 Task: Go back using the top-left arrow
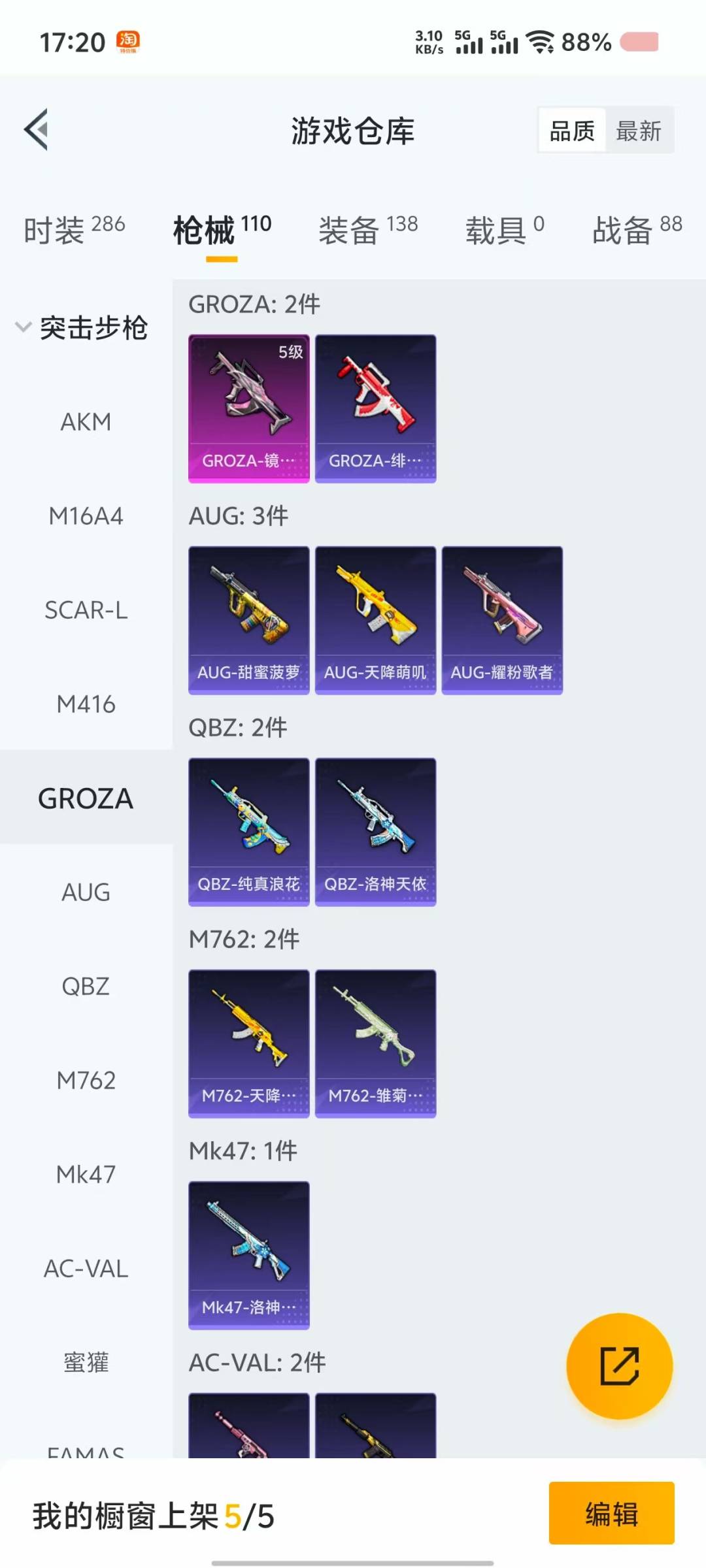(37, 129)
